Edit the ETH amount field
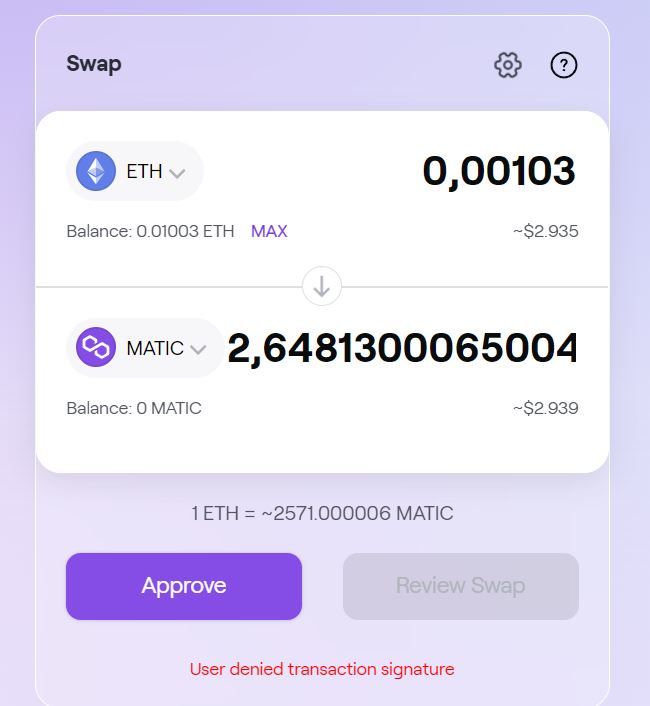 498,171
